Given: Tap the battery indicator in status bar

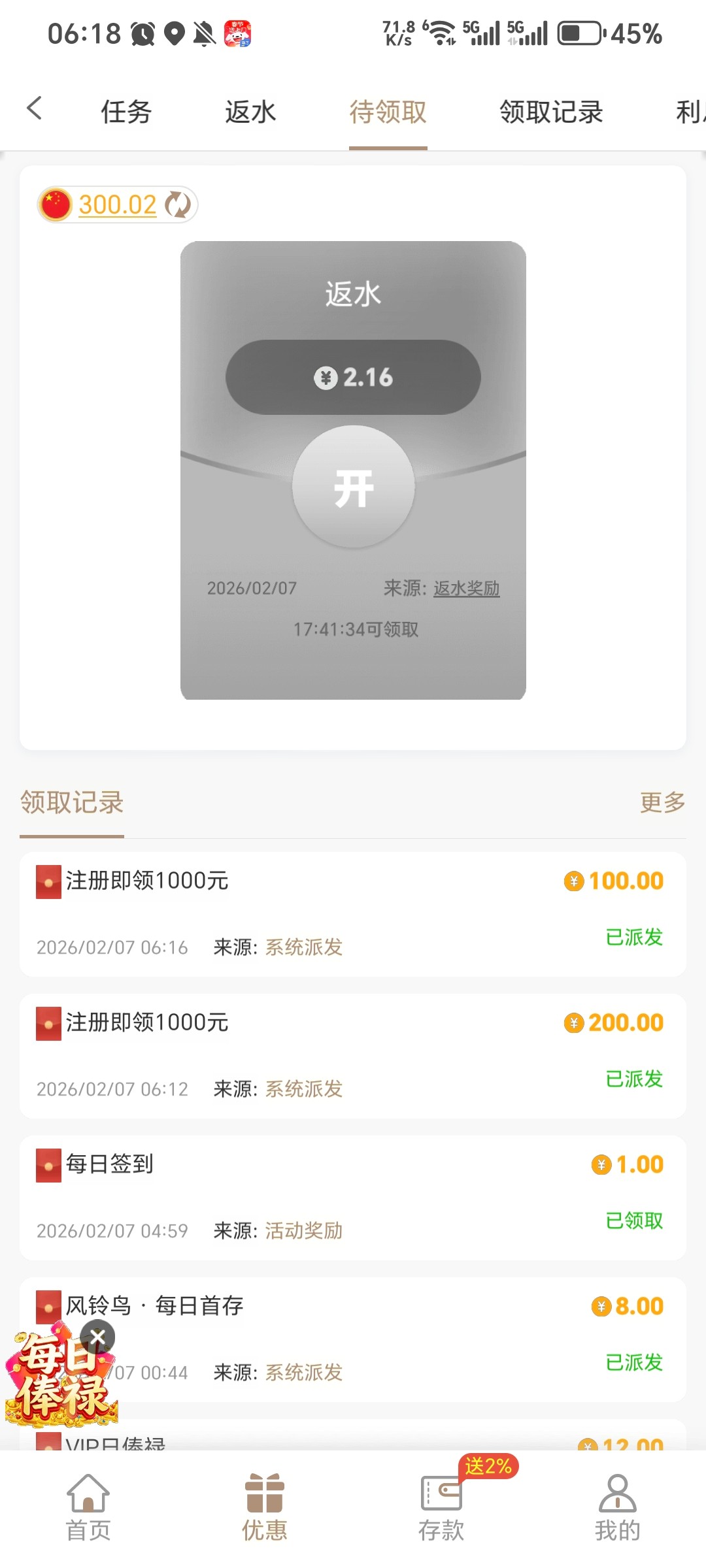Looking at the screenshot, I should click(579, 31).
